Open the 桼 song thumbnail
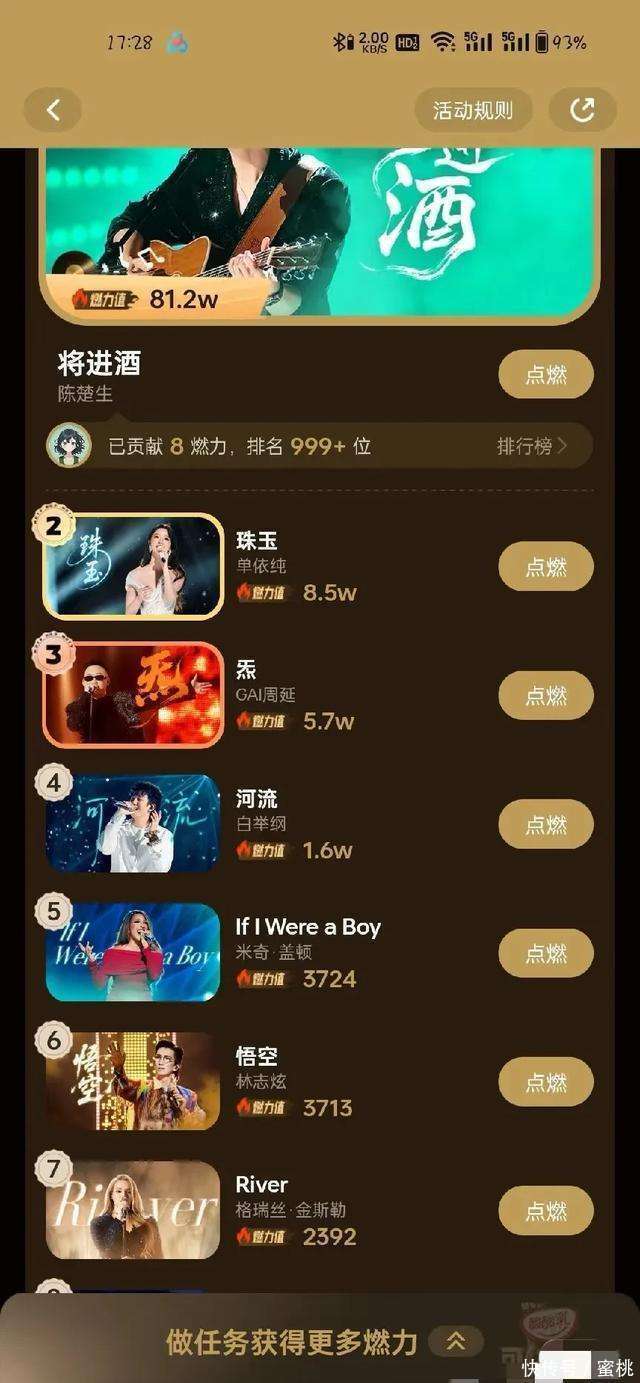Image resolution: width=640 pixels, height=1383 pixels. 133,695
